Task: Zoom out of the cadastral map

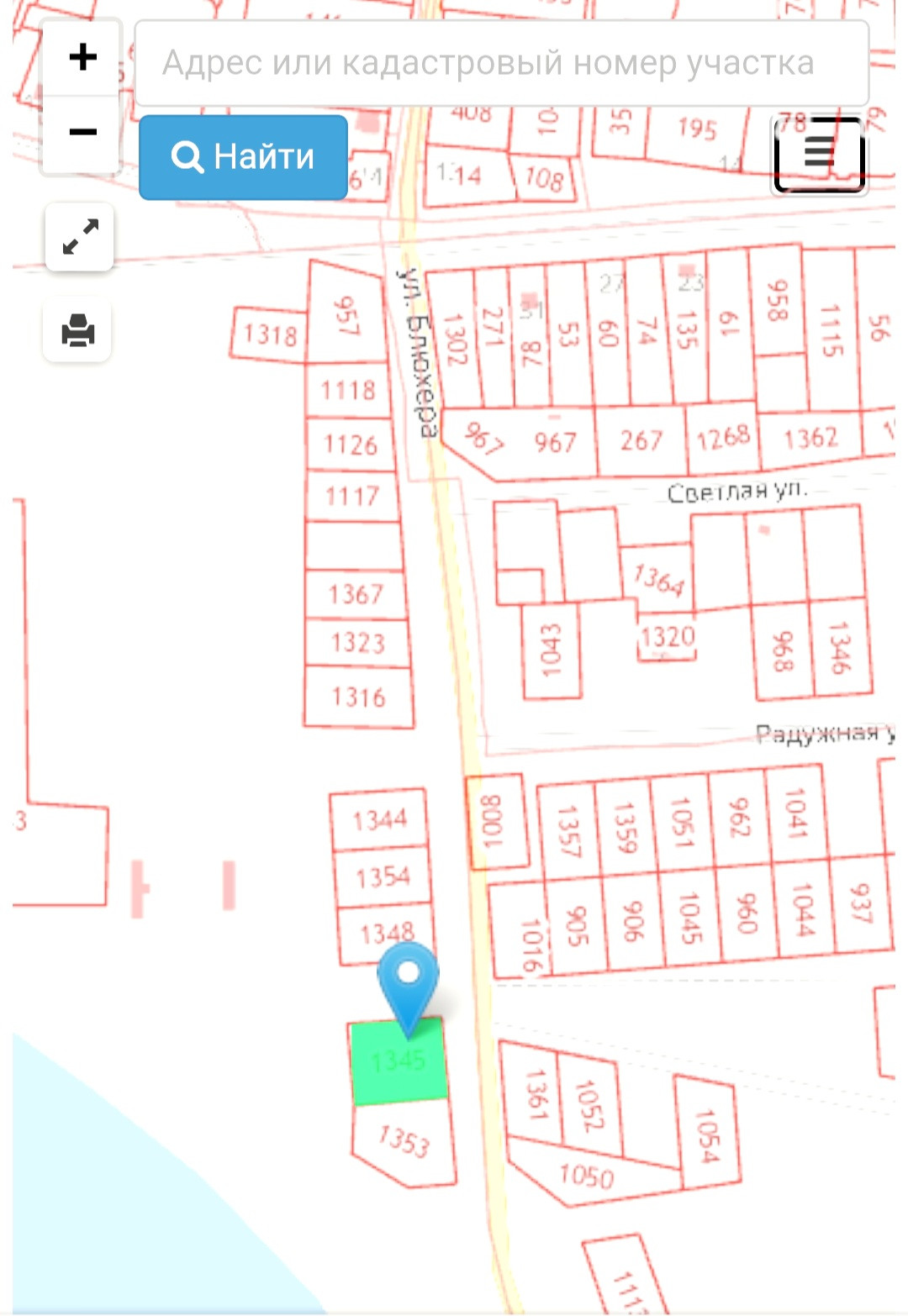Action: 82,132
